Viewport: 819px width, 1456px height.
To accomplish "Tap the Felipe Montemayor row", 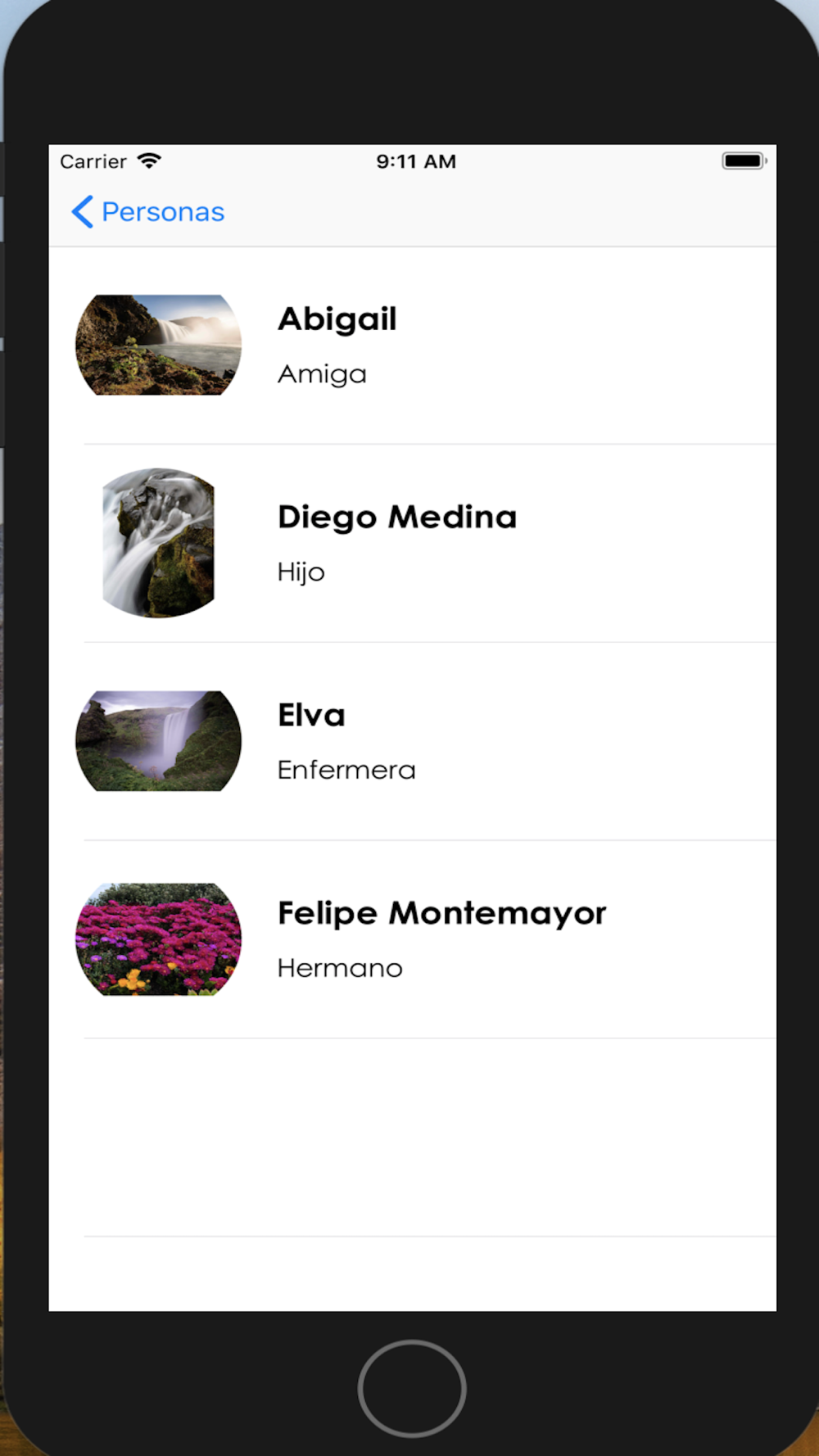I will 413,940.
